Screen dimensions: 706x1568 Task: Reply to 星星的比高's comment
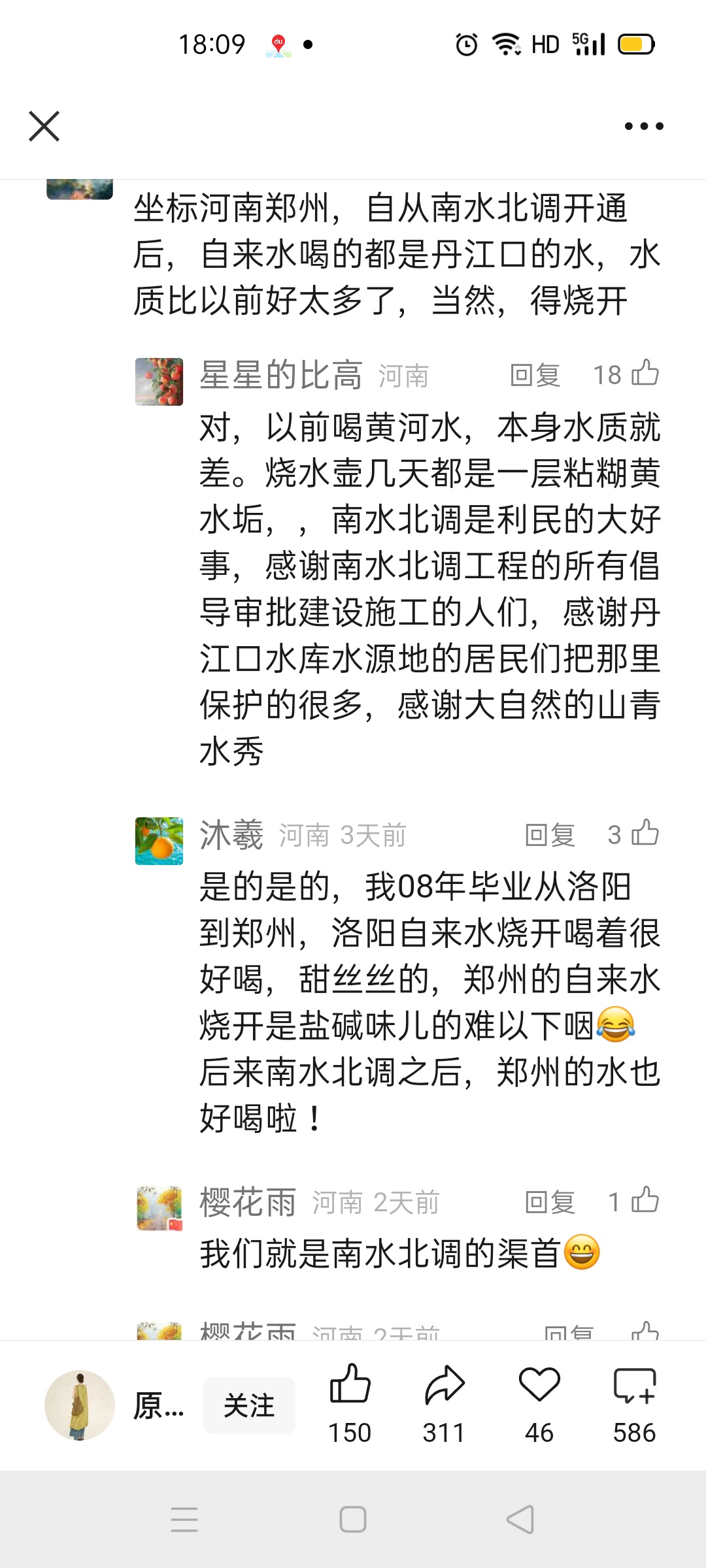[535, 376]
